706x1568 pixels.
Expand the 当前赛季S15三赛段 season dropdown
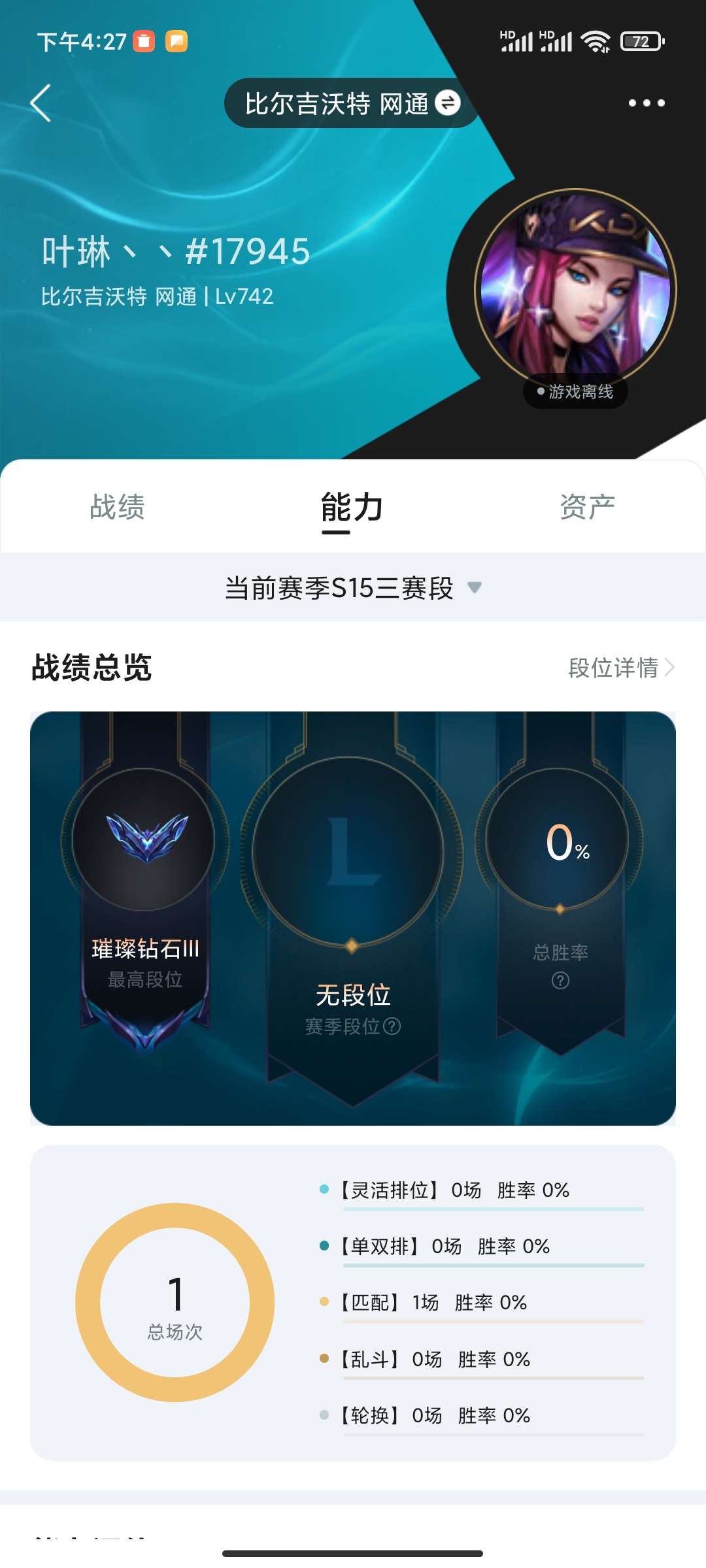click(x=353, y=588)
